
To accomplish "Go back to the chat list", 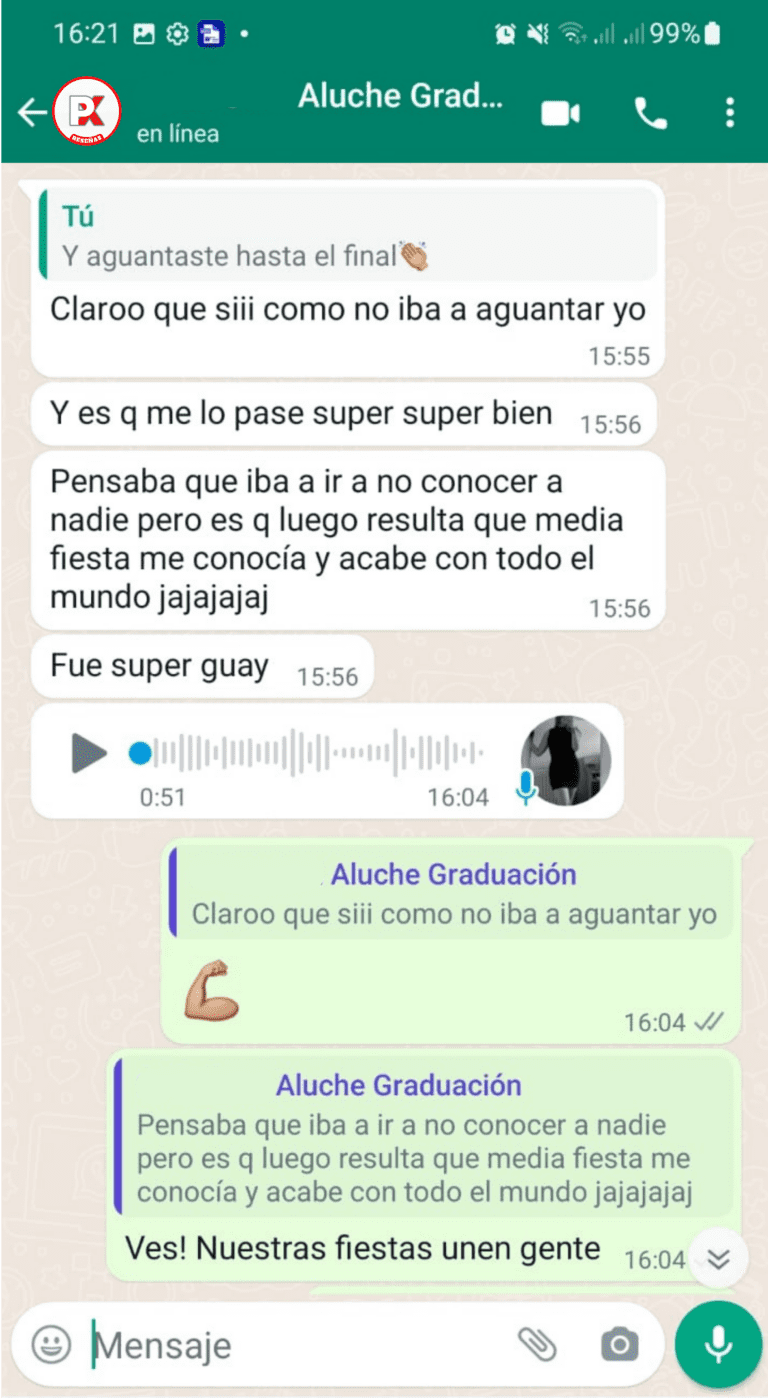I will pos(32,112).
